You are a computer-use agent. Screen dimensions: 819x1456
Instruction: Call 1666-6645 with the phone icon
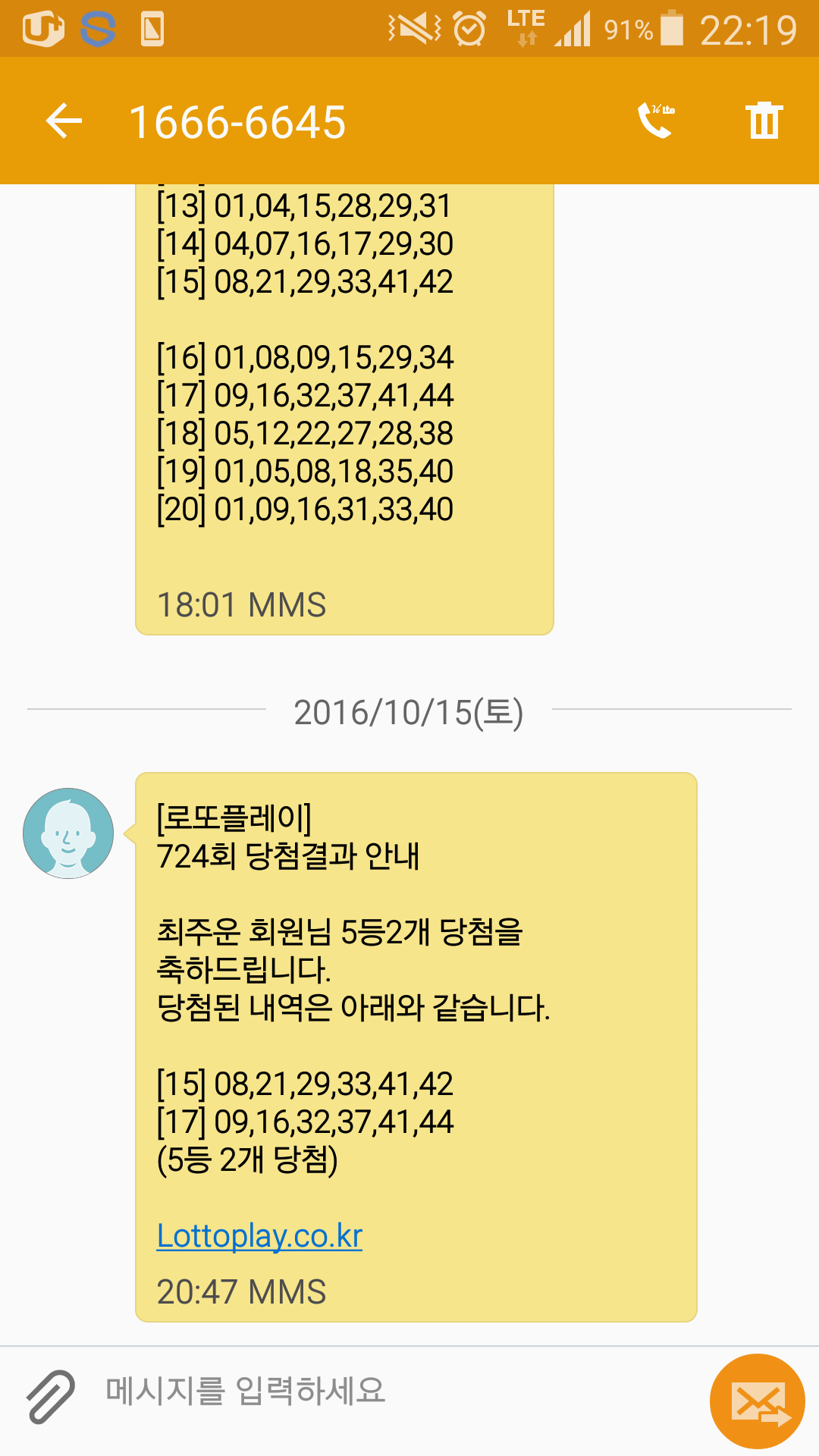(656, 121)
